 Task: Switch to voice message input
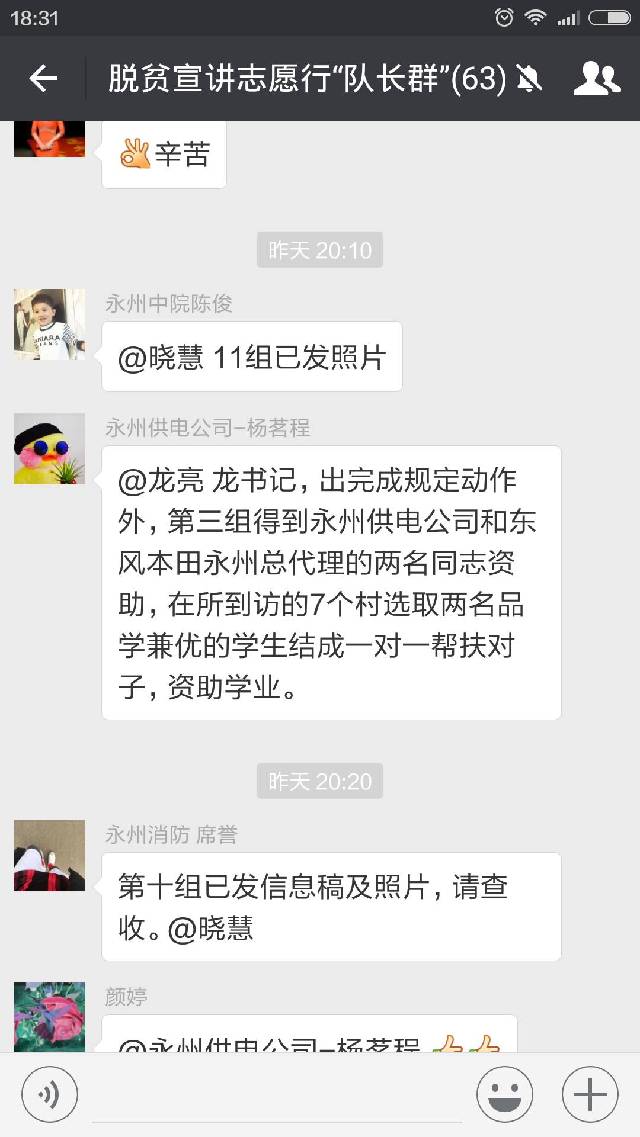point(49,1095)
